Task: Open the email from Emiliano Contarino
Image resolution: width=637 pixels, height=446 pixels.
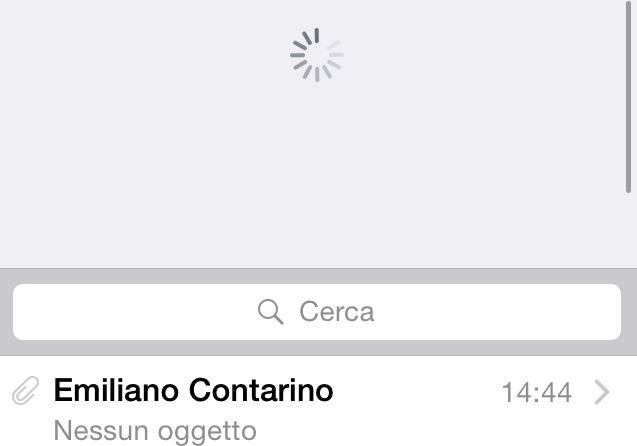Action: (300, 403)
